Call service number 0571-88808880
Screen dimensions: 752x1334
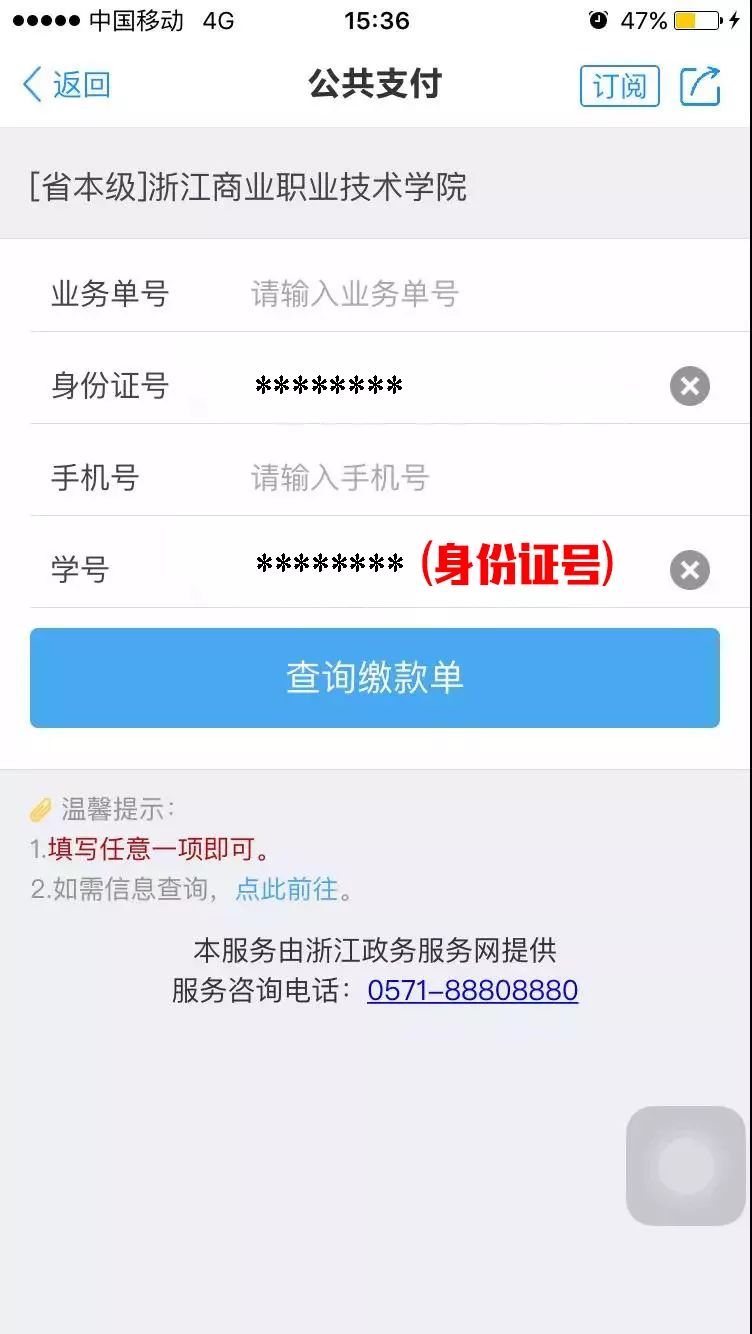[472, 991]
